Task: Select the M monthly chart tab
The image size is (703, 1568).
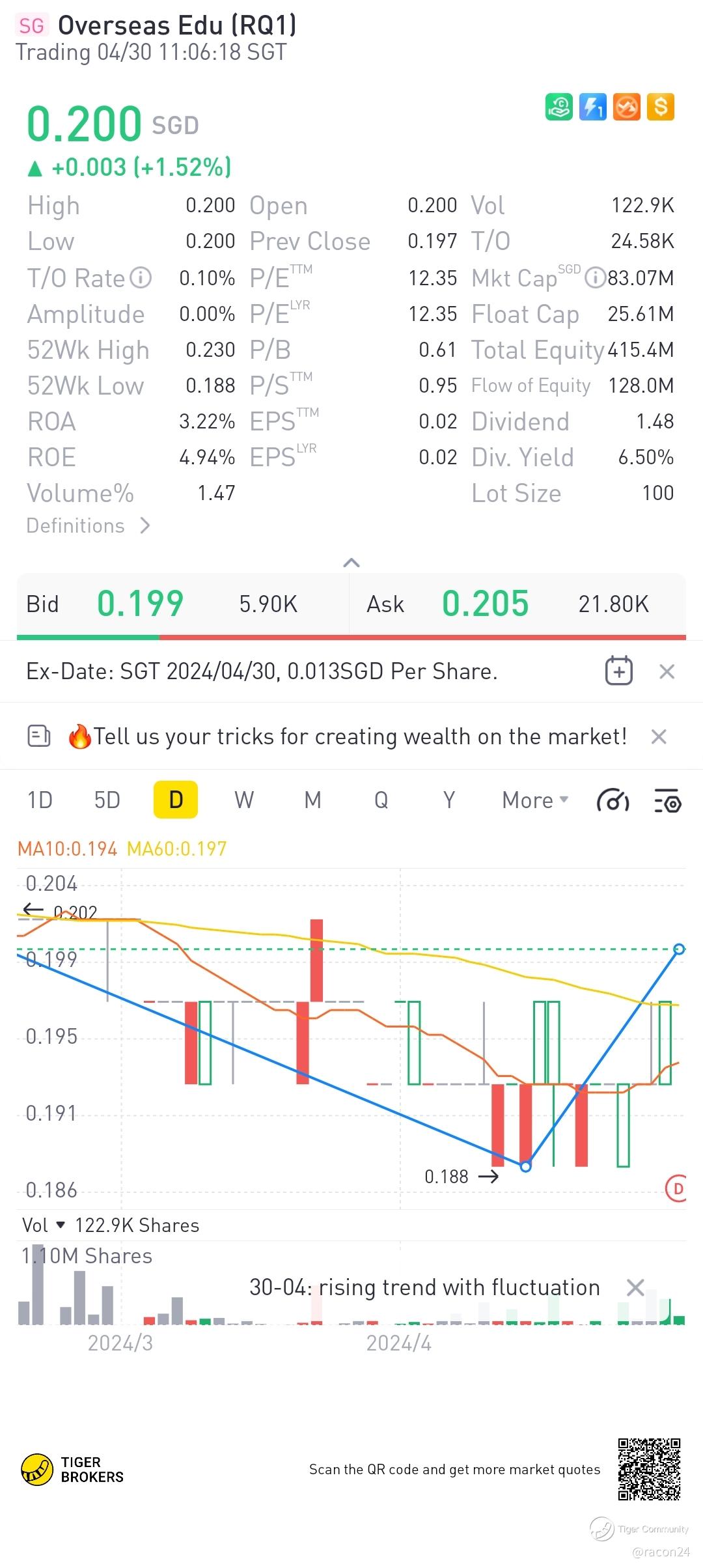Action: coord(313,800)
